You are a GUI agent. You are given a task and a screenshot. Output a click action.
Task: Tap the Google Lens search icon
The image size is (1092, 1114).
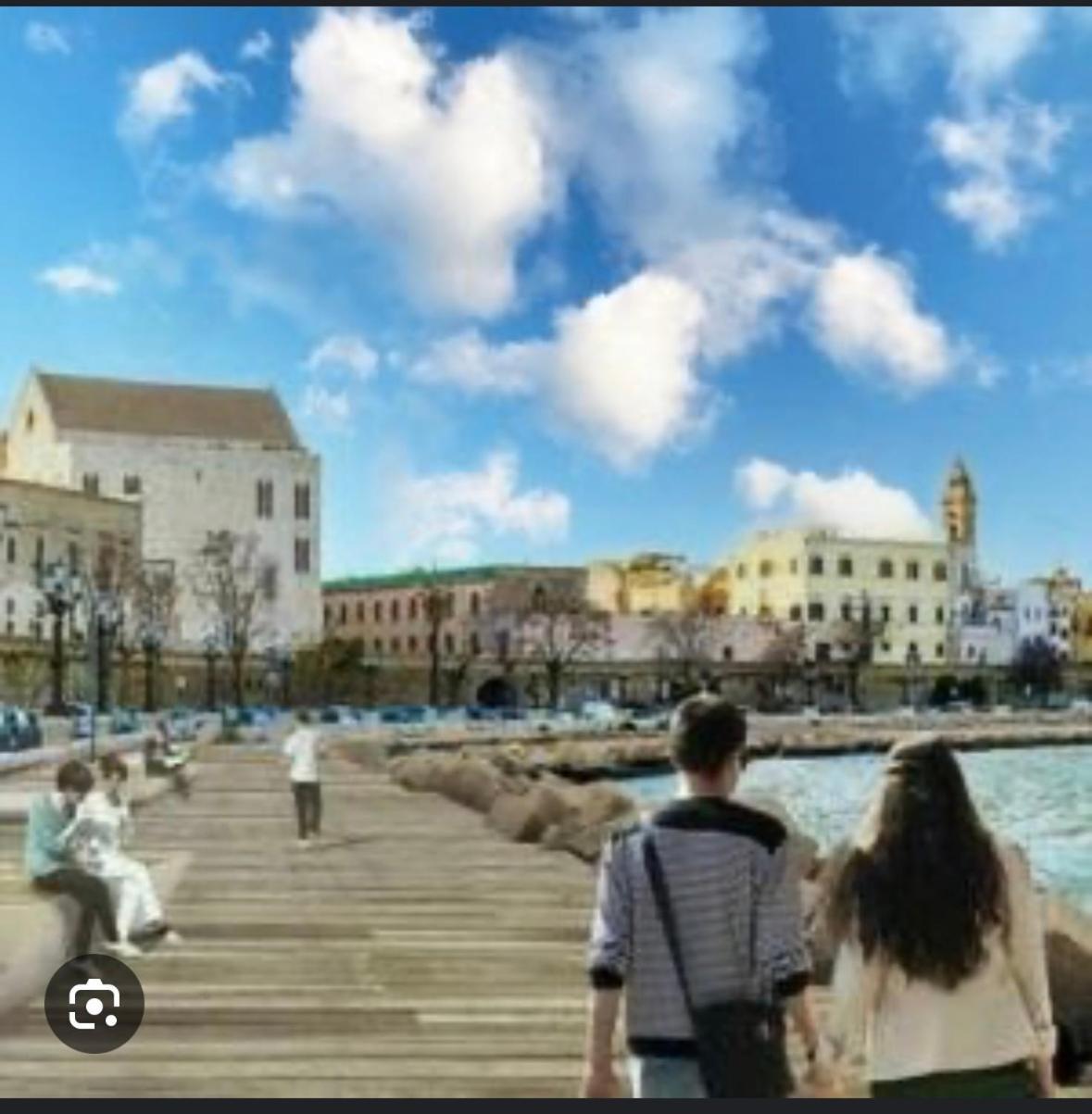click(94, 1004)
